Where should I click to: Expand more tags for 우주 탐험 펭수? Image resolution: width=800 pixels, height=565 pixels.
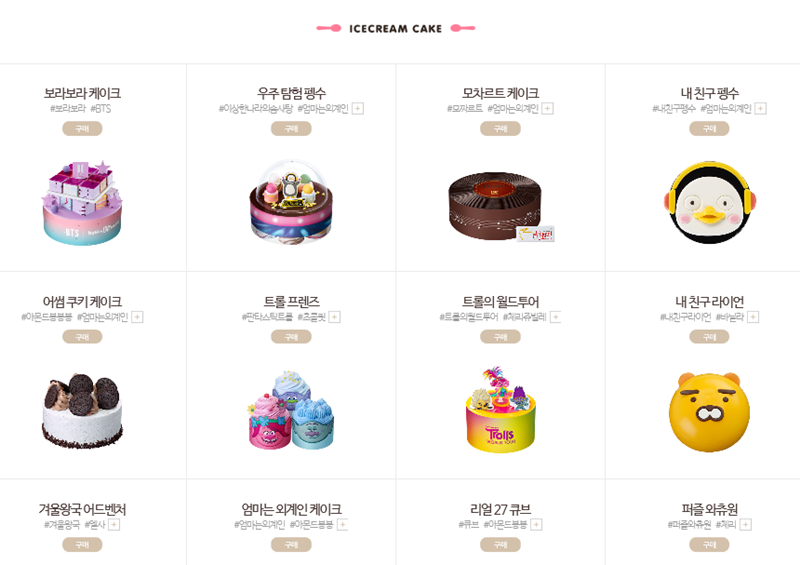click(357, 108)
